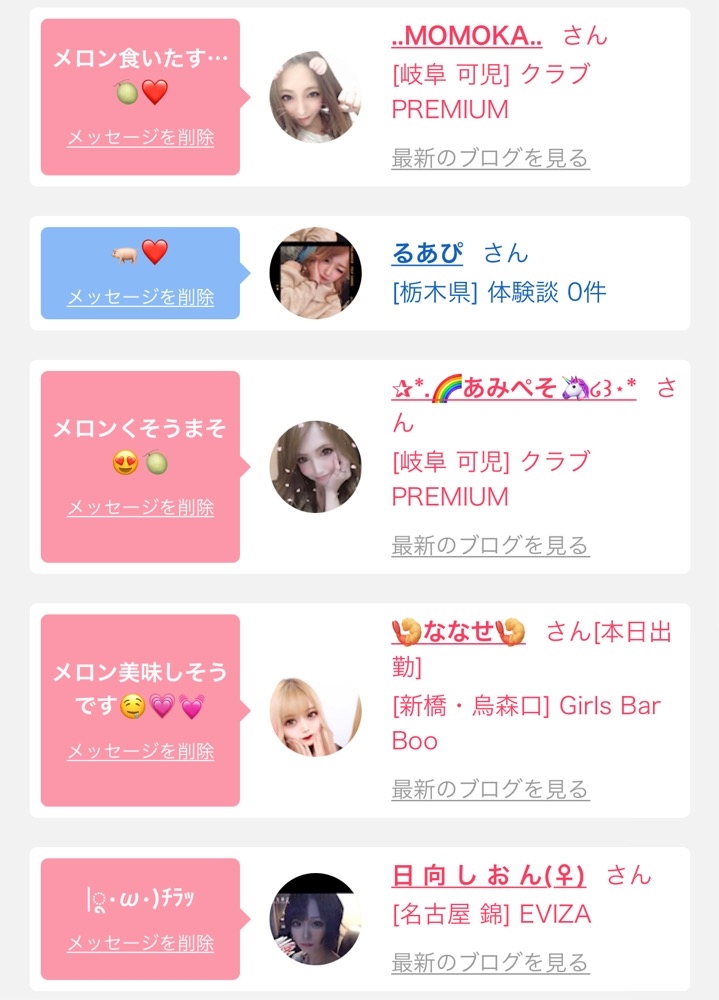Tap るあぴ's profile photo

[x=315, y=273]
